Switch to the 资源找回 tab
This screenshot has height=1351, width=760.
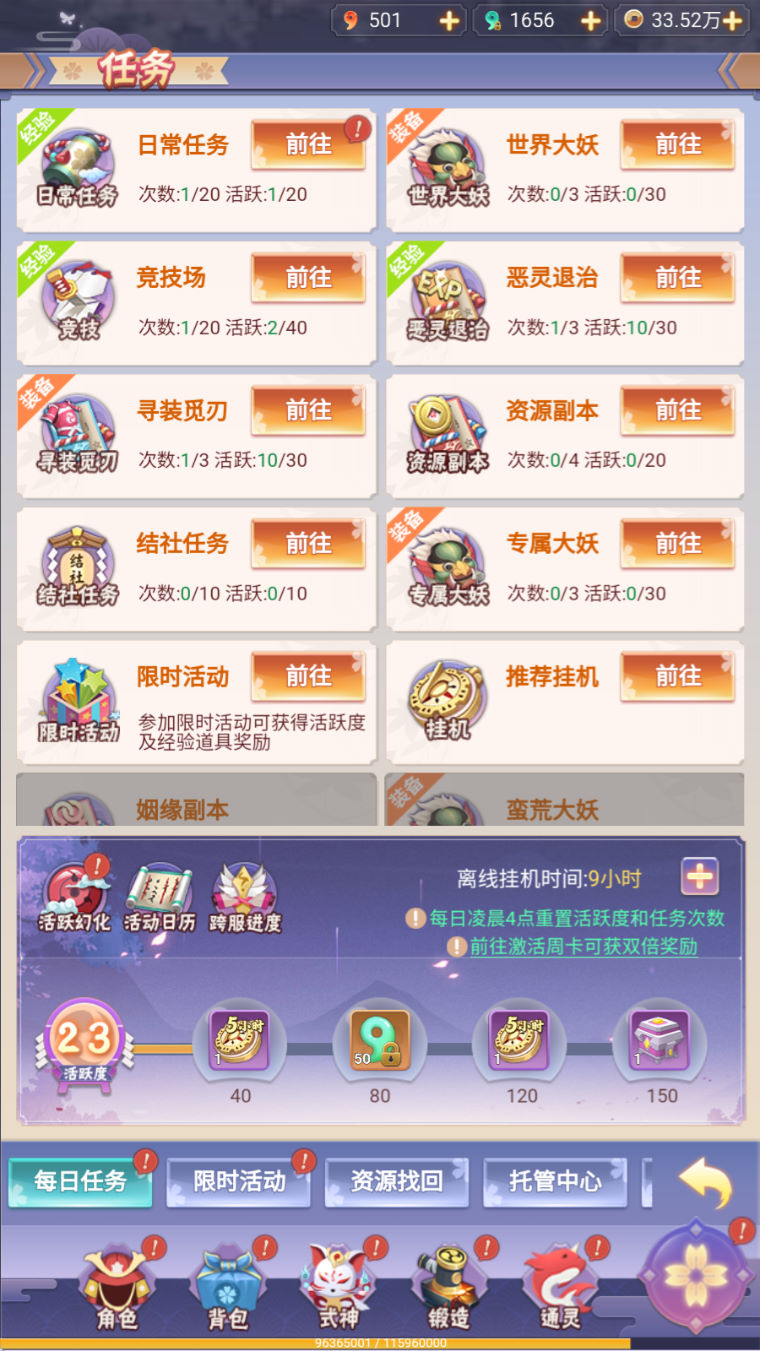[396, 1181]
